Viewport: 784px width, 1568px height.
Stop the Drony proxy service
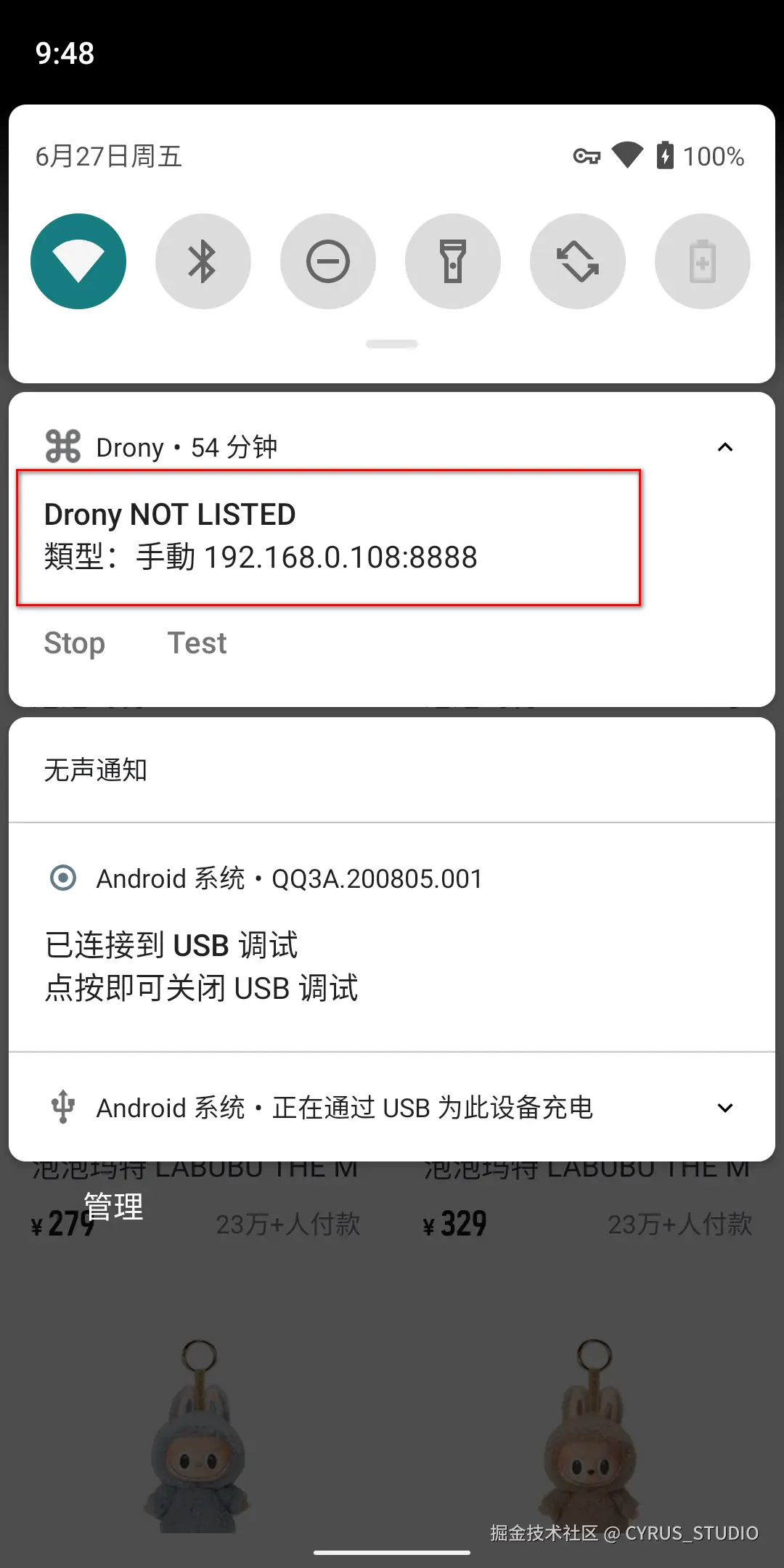[75, 643]
